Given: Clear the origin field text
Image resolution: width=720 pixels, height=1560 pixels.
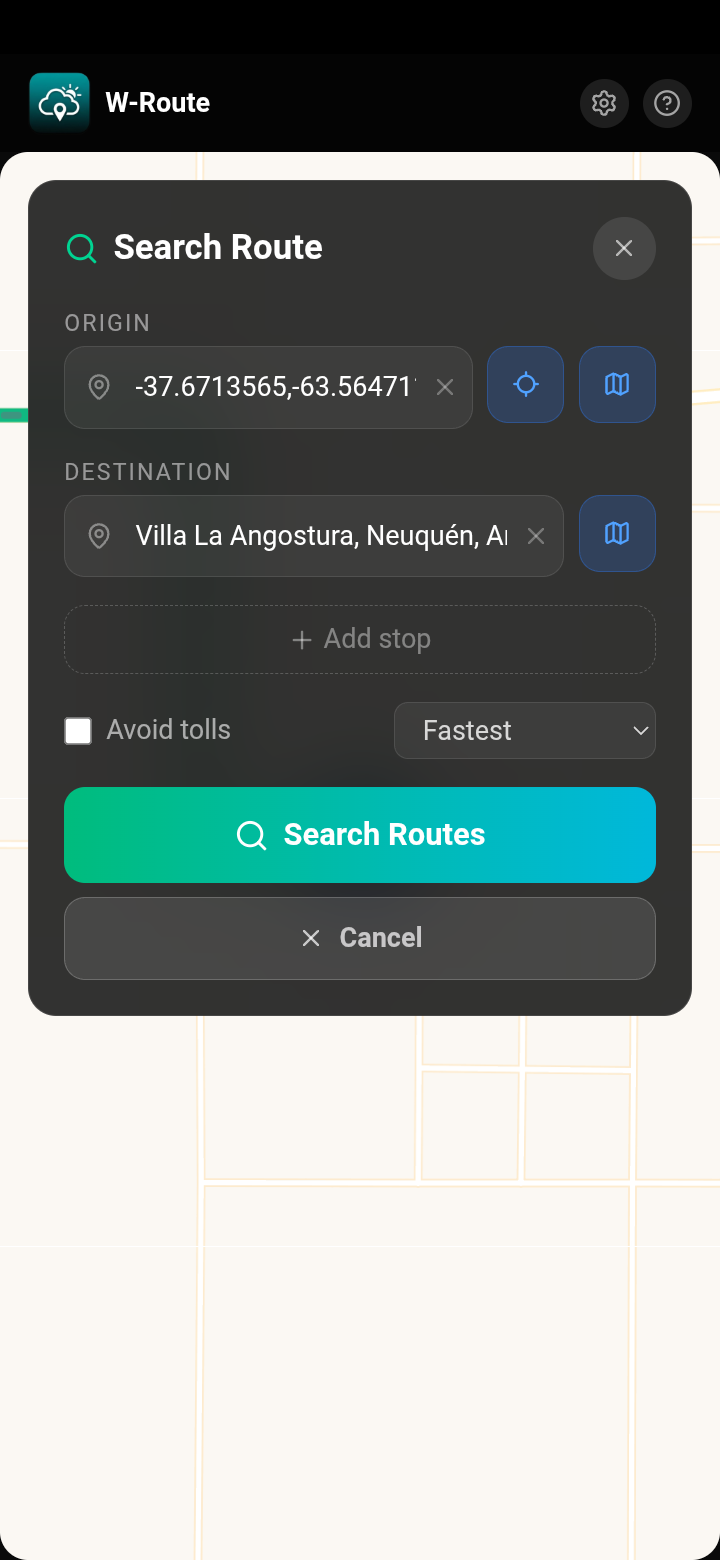Looking at the screenshot, I should coord(445,387).
